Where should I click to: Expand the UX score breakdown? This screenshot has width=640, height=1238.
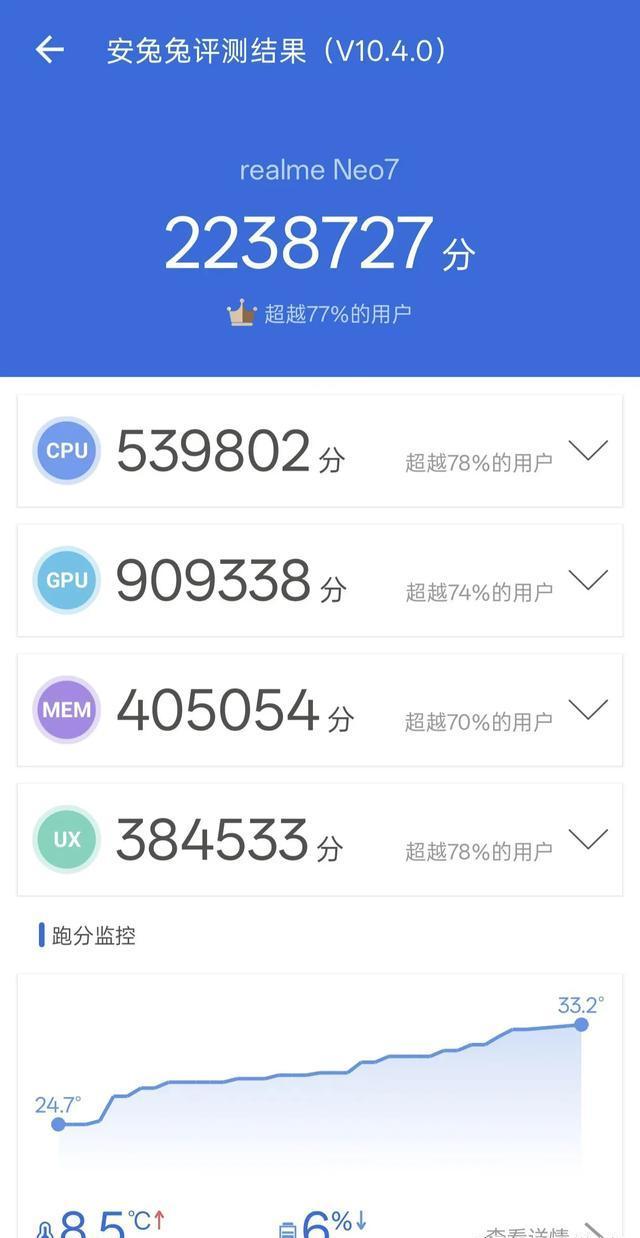[x=588, y=839]
